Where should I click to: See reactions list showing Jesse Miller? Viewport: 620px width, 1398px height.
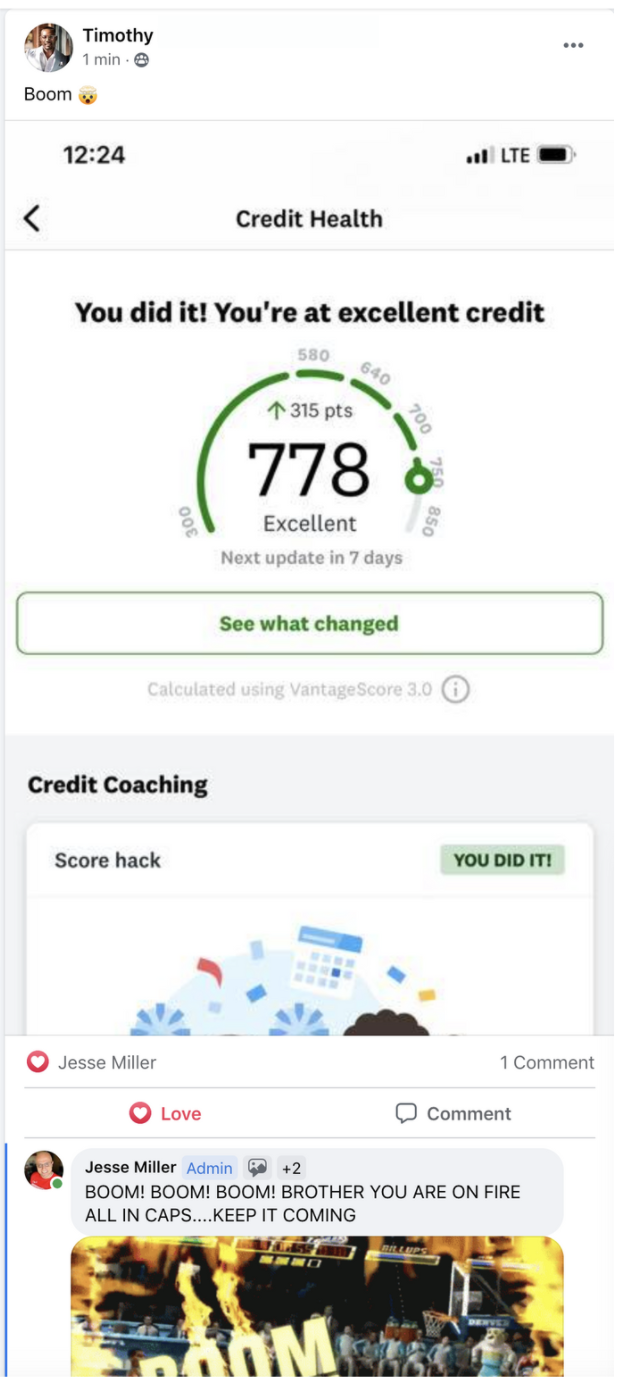tap(92, 1062)
